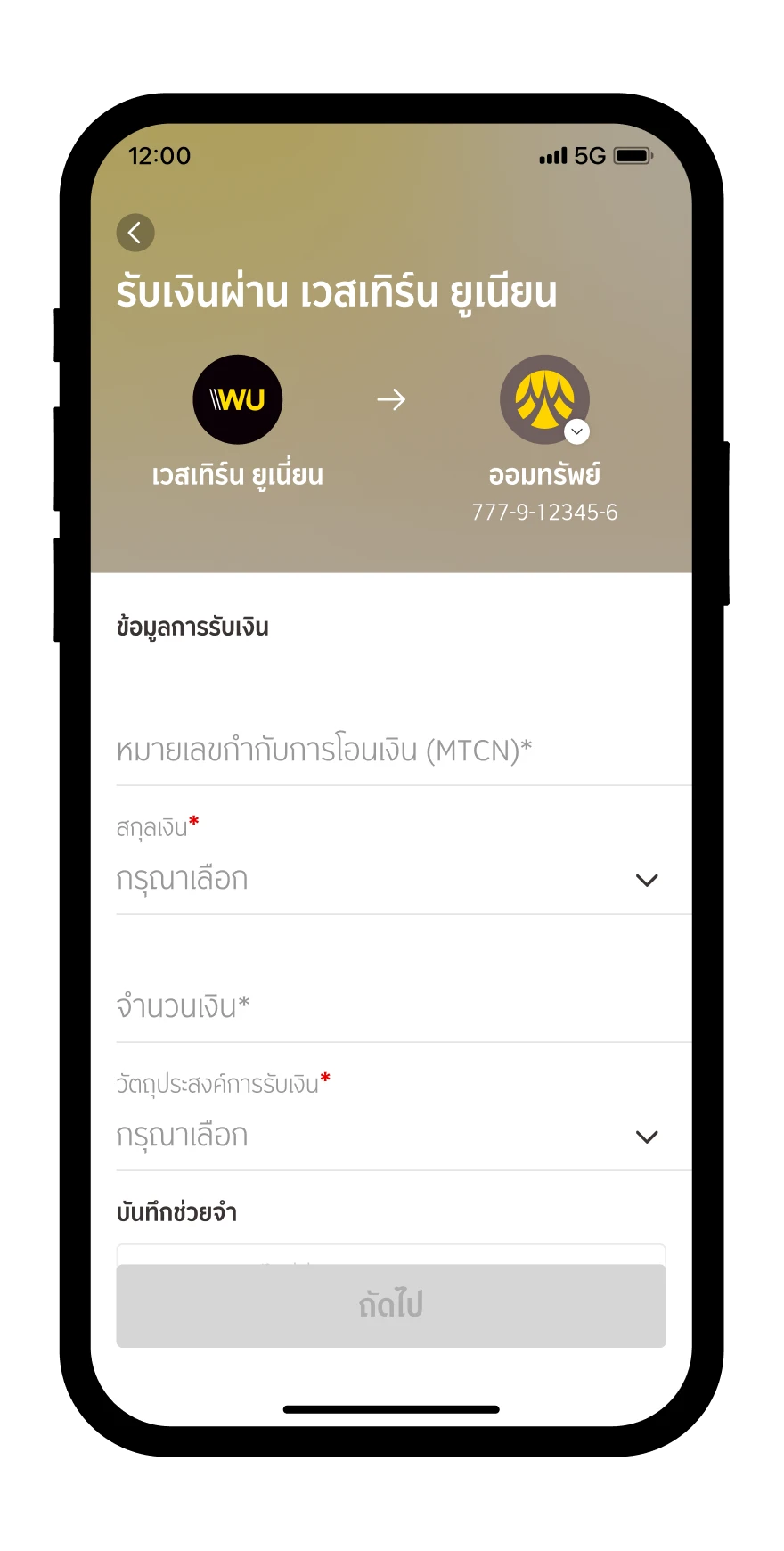Change the savings account 777-9-12345-6
Viewport: 784px width, 1551px height.
(x=576, y=431)
